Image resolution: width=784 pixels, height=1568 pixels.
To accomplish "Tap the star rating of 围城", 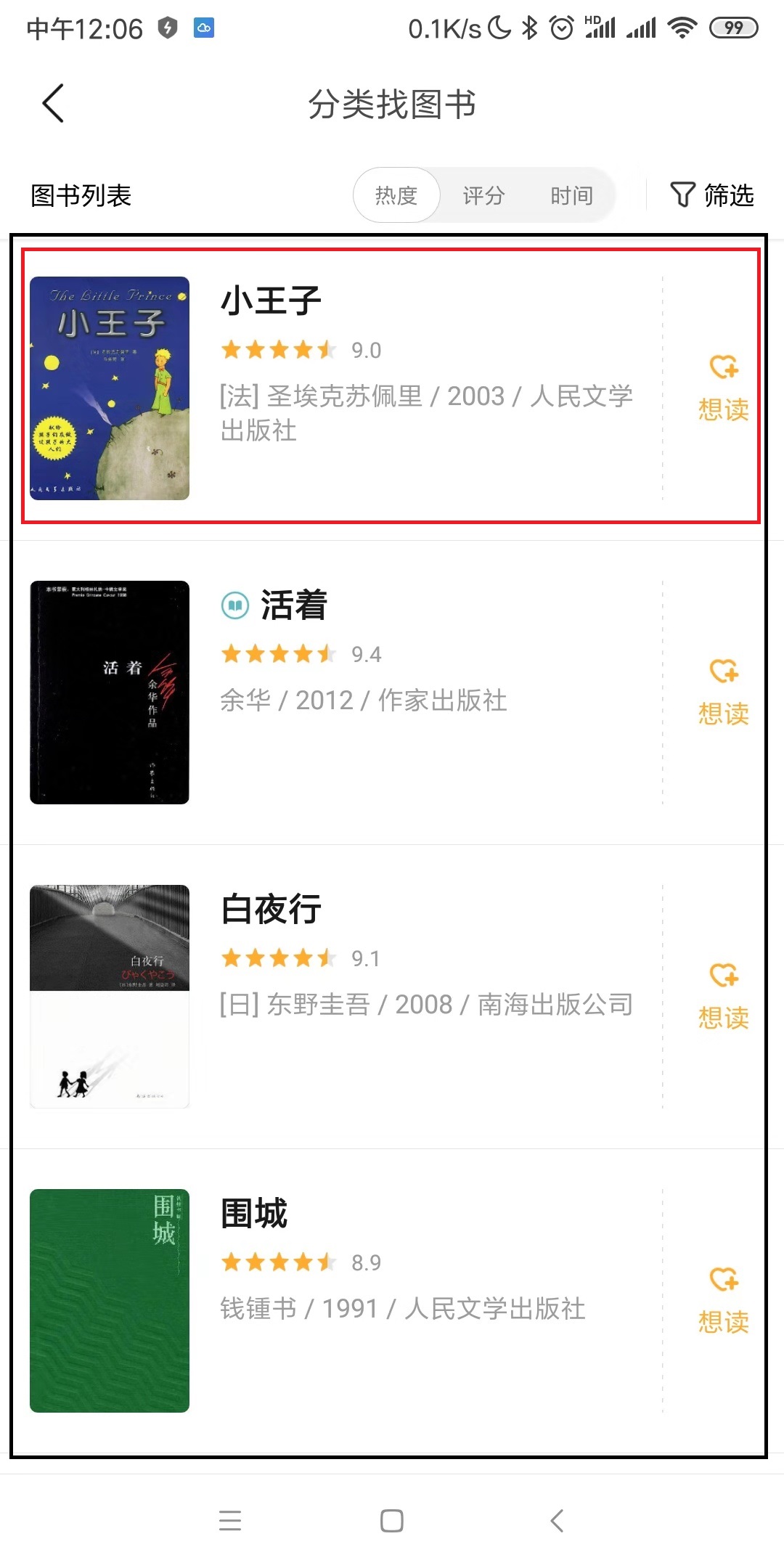I will (x=278, y=1262).
